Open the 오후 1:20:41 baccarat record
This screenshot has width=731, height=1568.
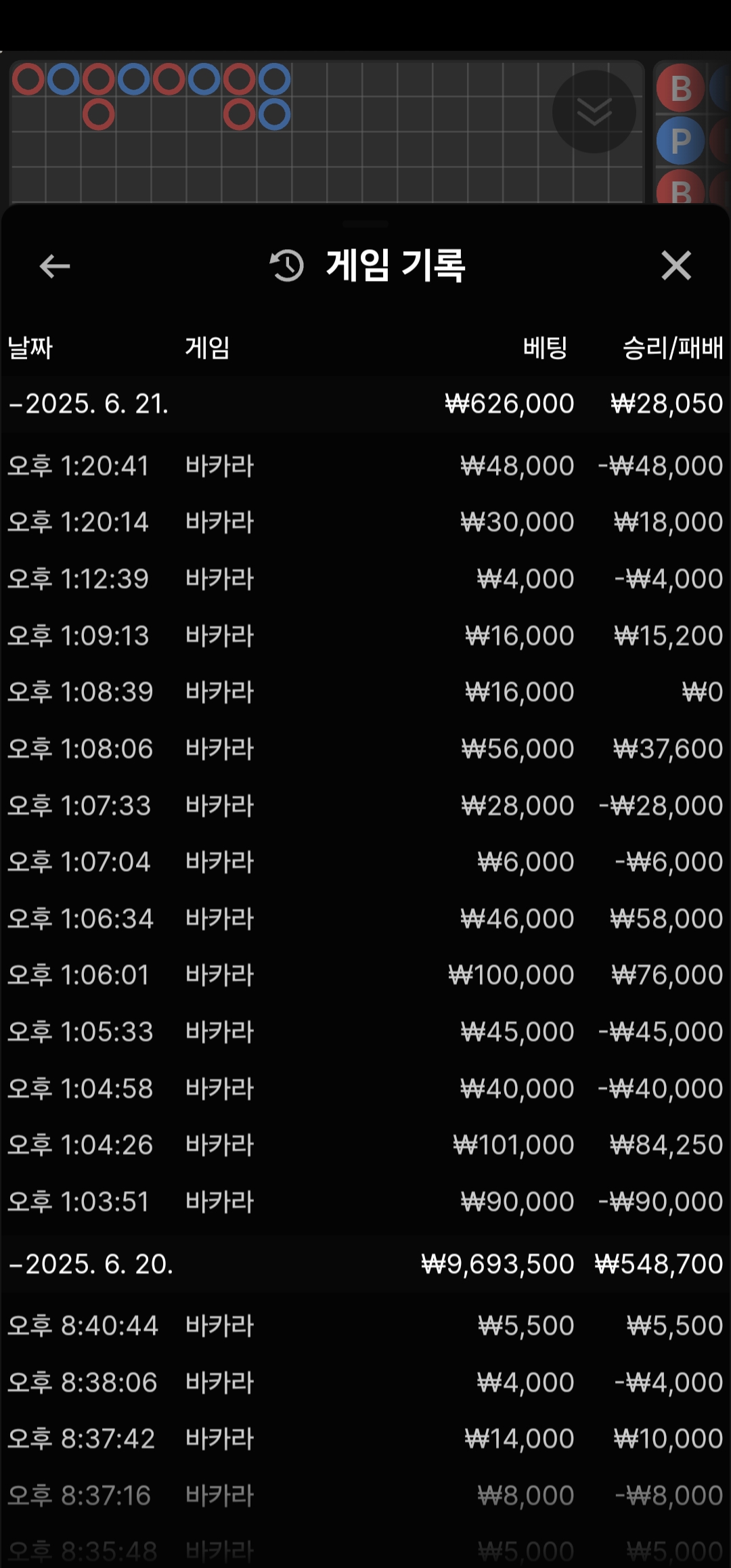click(365, 466)
